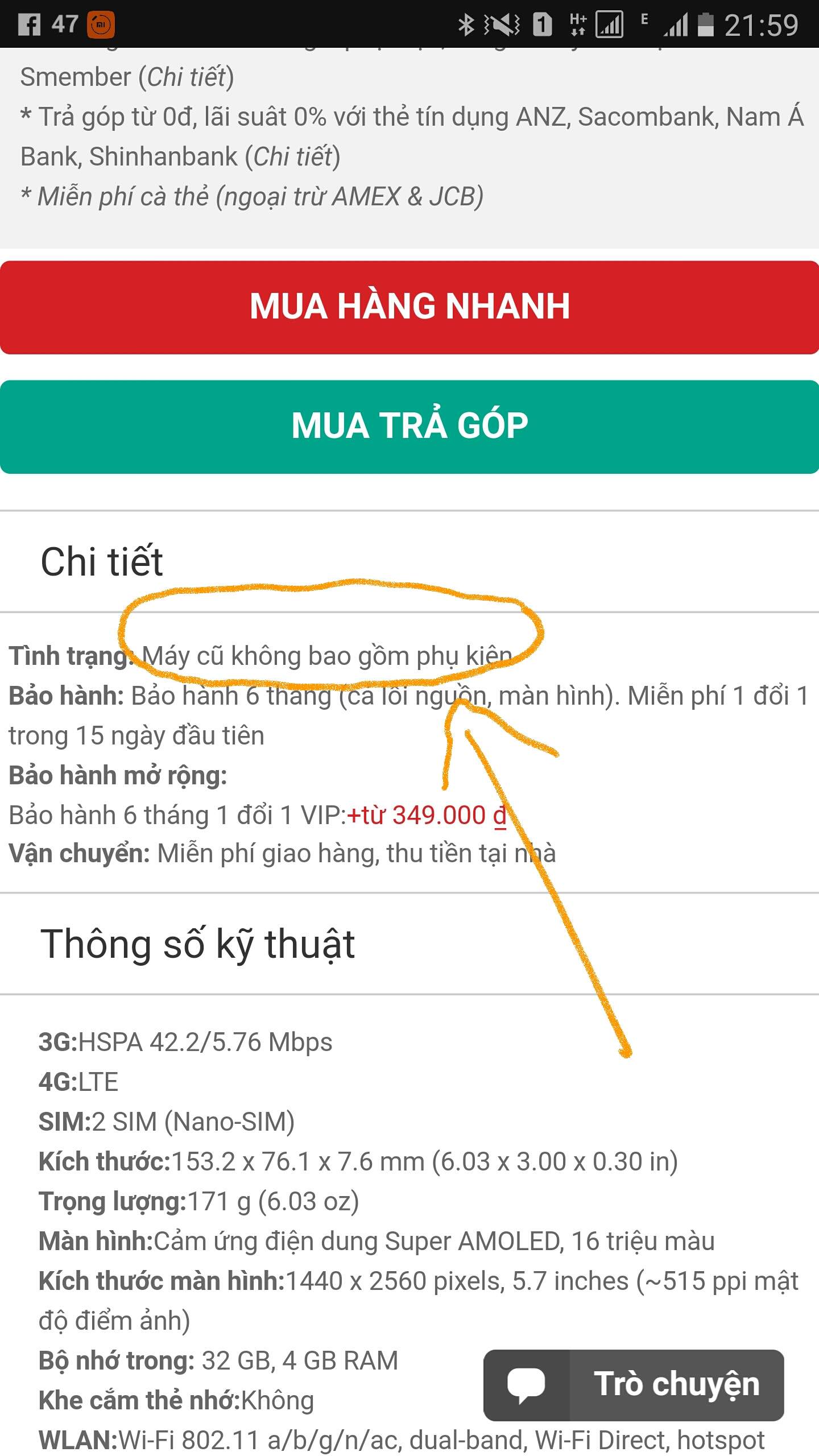
Task: Select the MUA TRẢ GÓP installment button
Action: point(409,427)
